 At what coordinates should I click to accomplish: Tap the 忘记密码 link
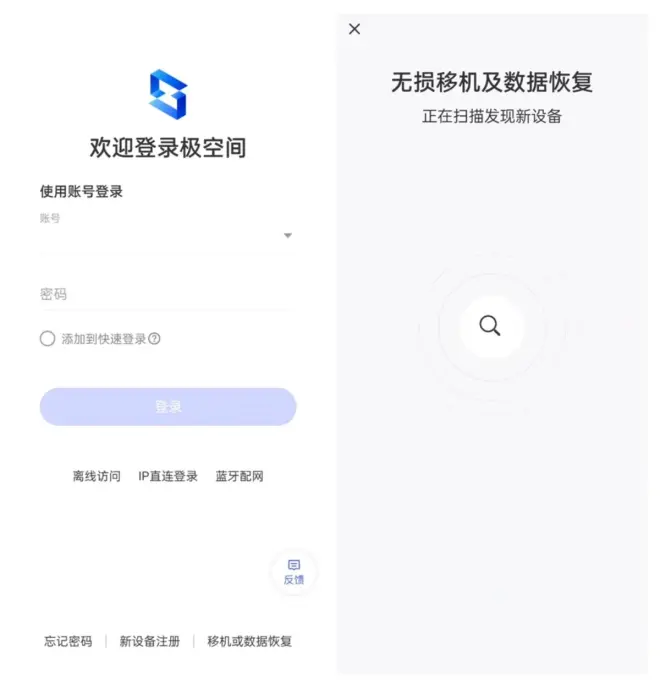coord(68,641)
